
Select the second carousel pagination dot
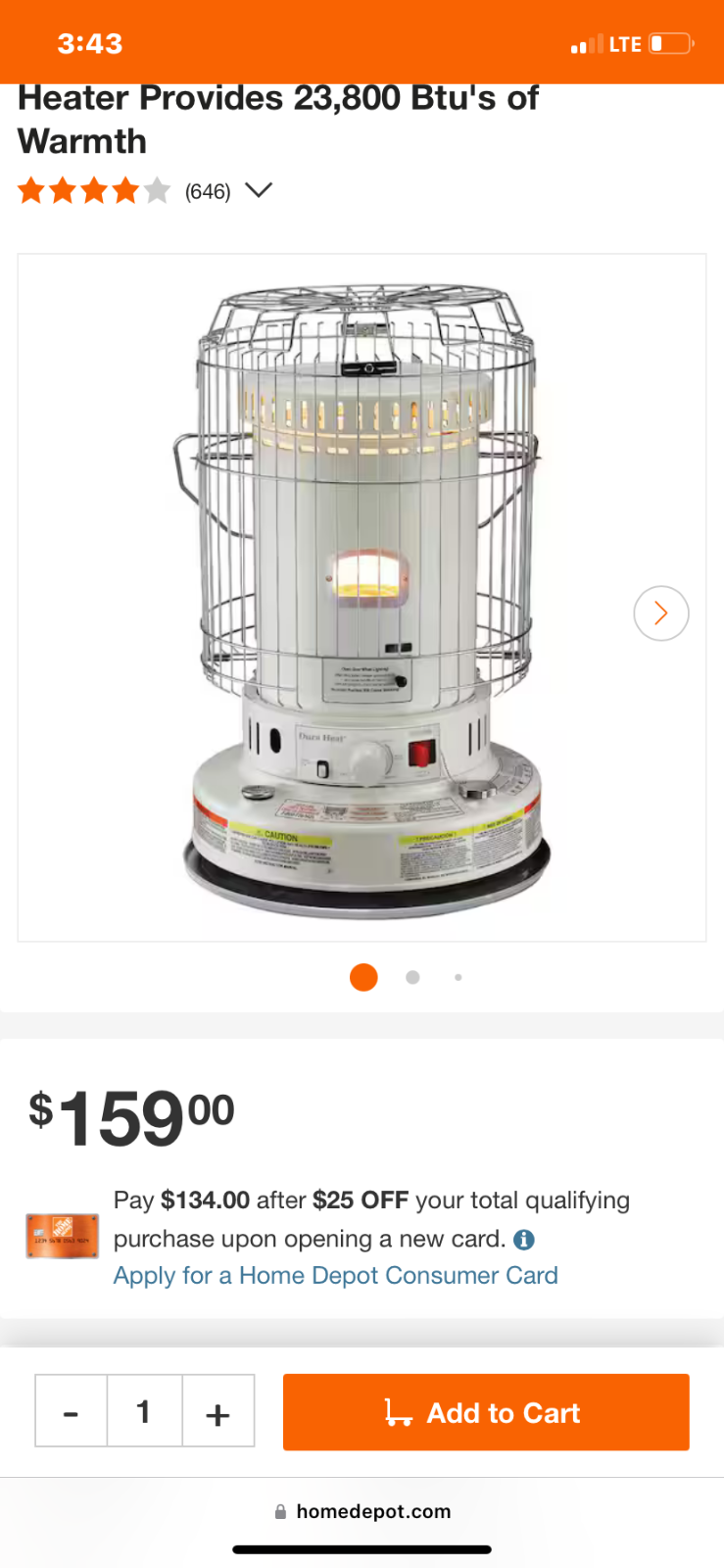pyautogui.click(x=412, y=977)
